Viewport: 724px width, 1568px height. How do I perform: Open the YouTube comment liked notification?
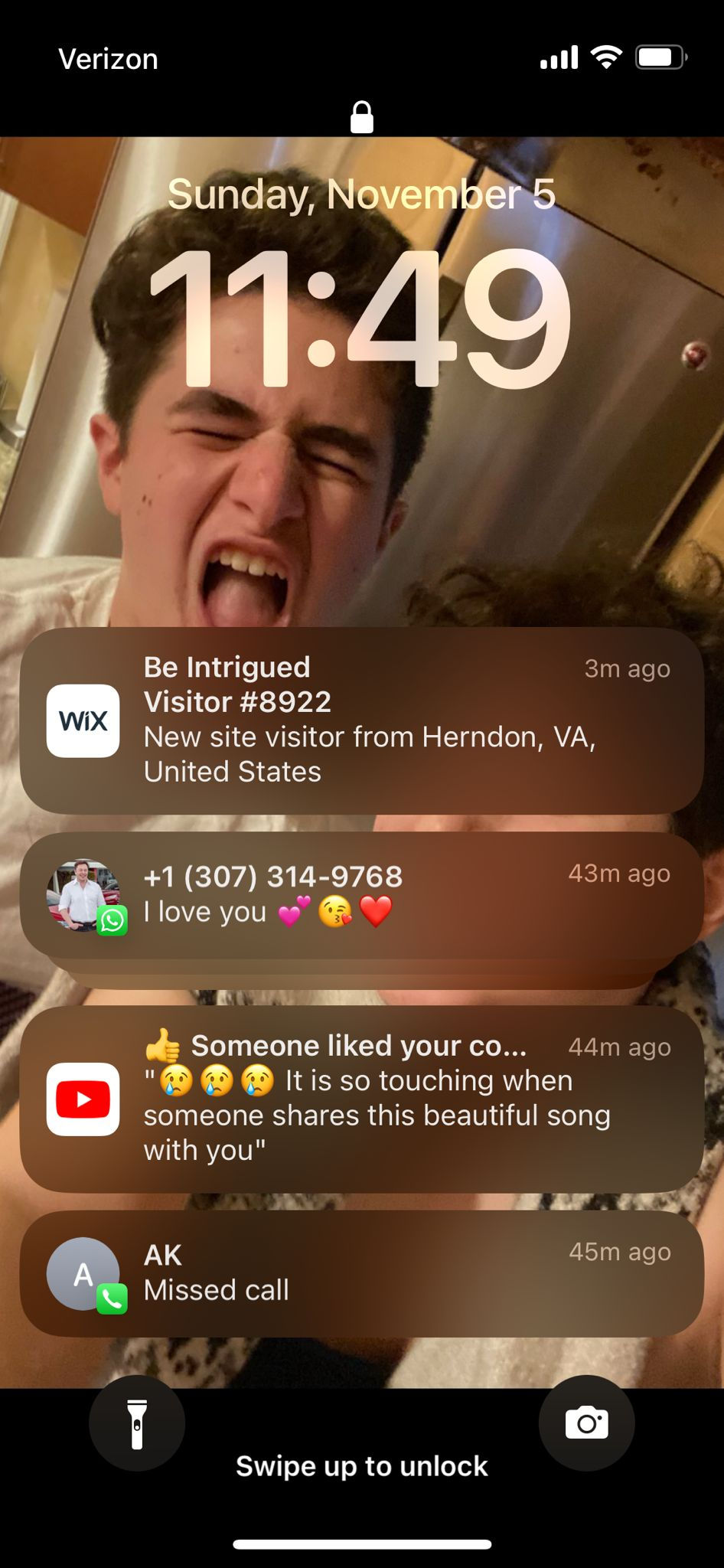point(362,1099)
